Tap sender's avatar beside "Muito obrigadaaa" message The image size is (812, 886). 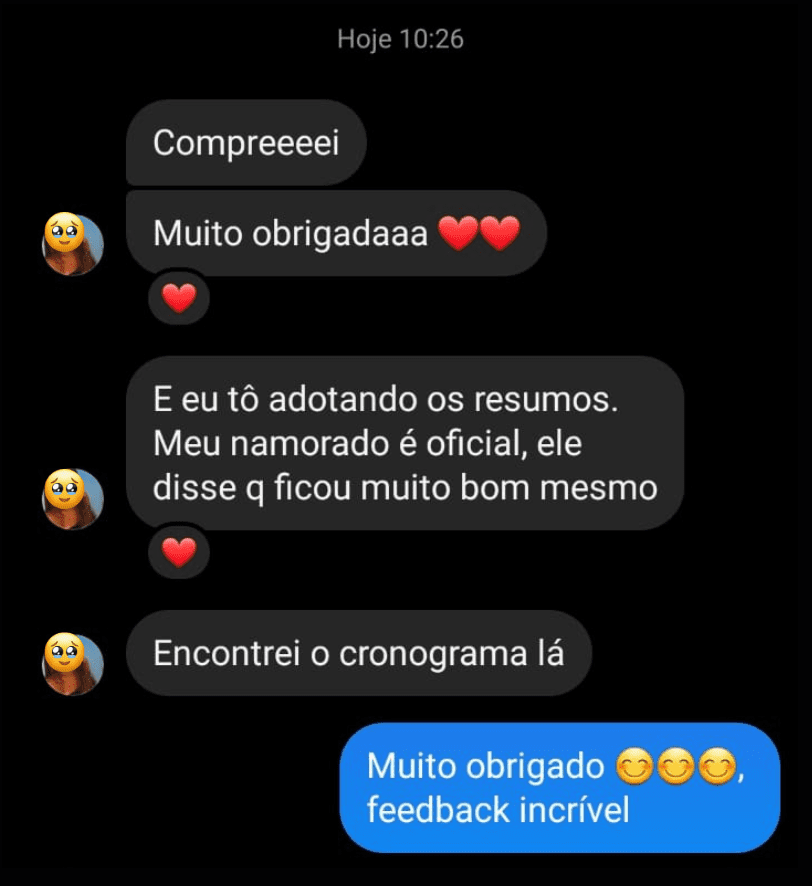[x=73, y=244]
